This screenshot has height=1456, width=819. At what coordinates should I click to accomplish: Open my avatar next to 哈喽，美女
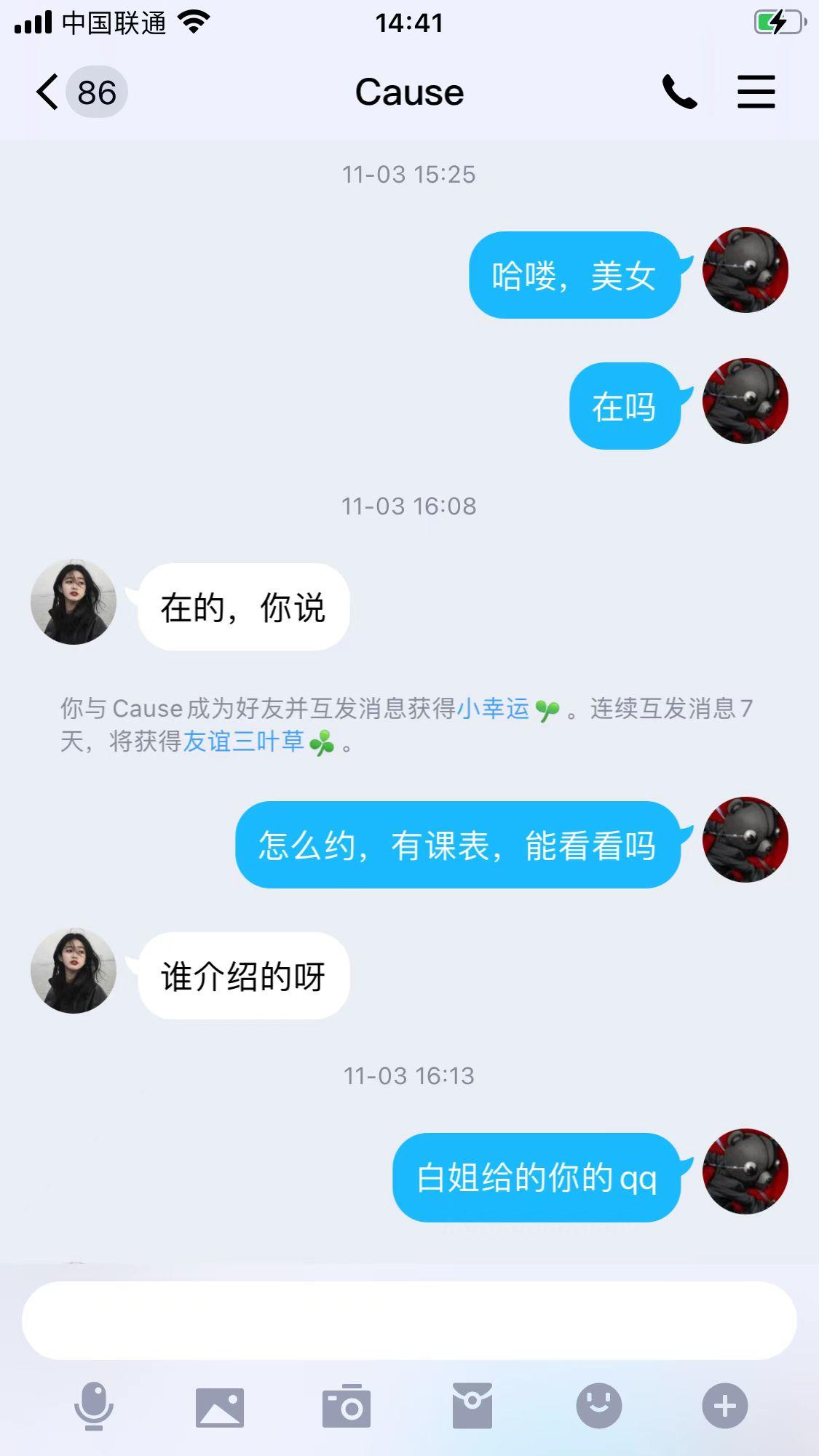point(745,270)
